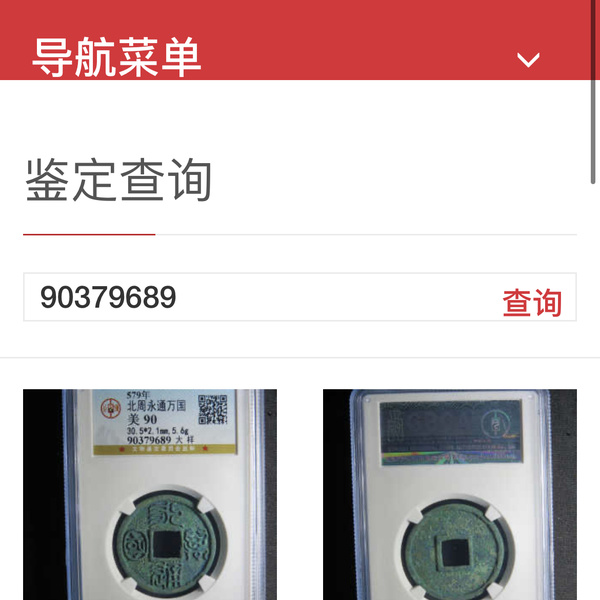The height and width of the screenshot is (600, 600).
Task: Tap the certificate number input field
Action: click(x=250, y=298)
